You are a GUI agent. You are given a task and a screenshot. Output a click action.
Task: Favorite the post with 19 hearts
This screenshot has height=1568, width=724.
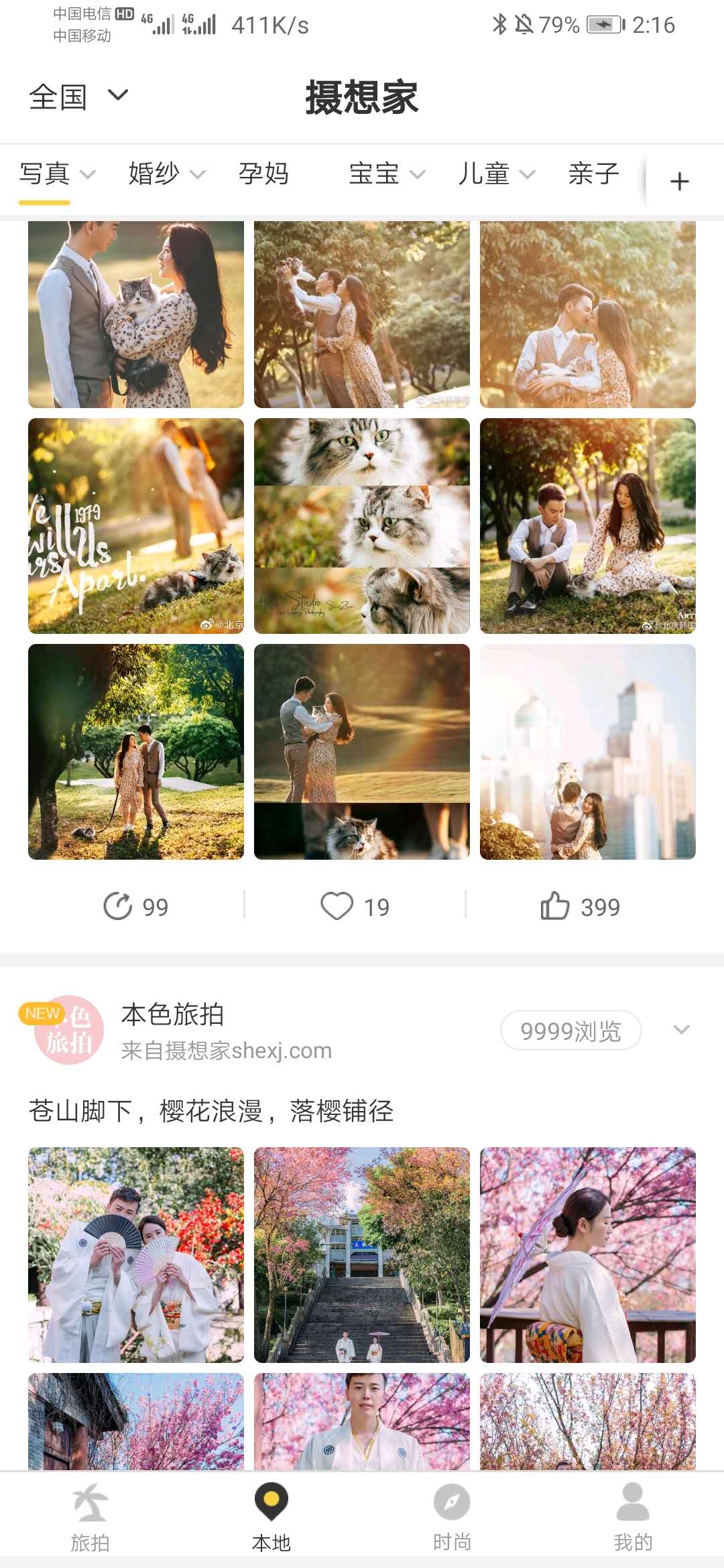click(x=355, y=907)
